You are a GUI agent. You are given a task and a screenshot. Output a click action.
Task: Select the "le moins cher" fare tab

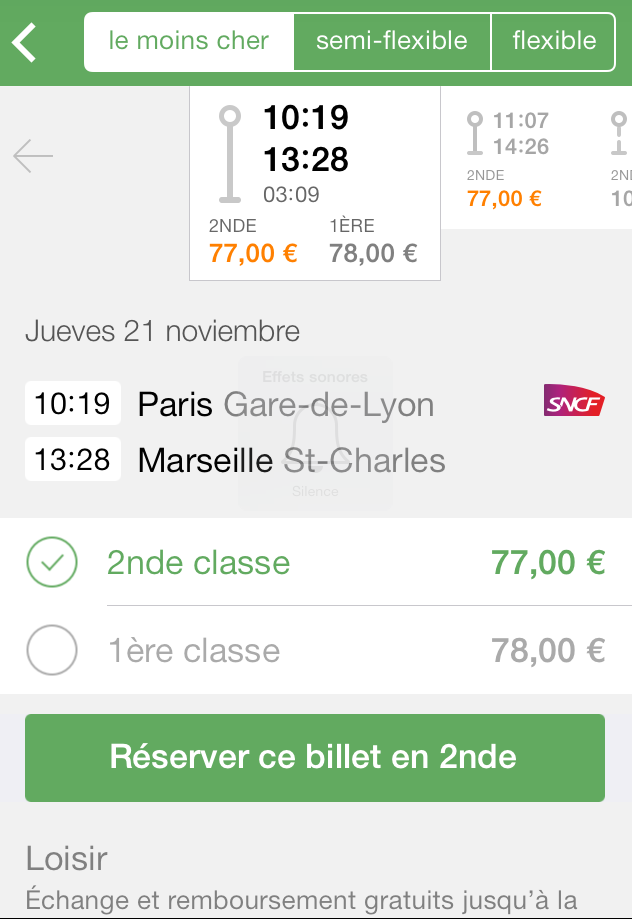(189, 42)
